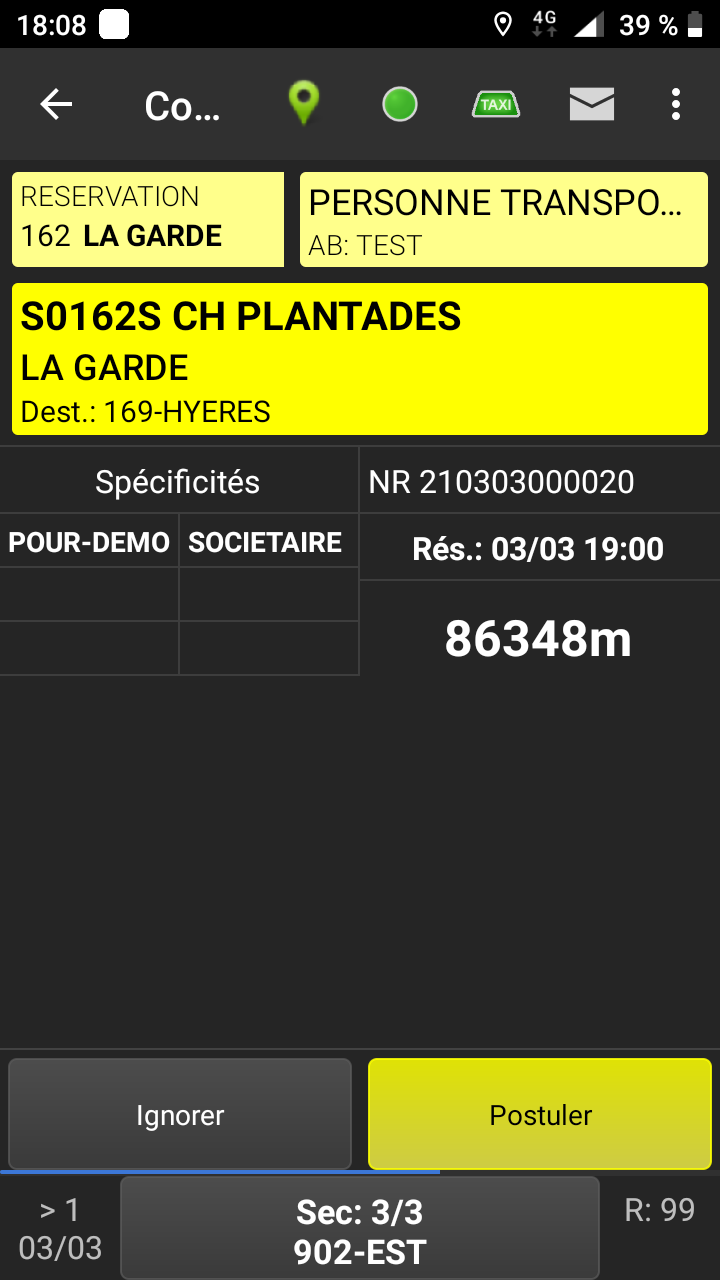Ignore this reservation offer
The width and height of the screenshot is (720, 1280).
click(x=180, y=1114)
